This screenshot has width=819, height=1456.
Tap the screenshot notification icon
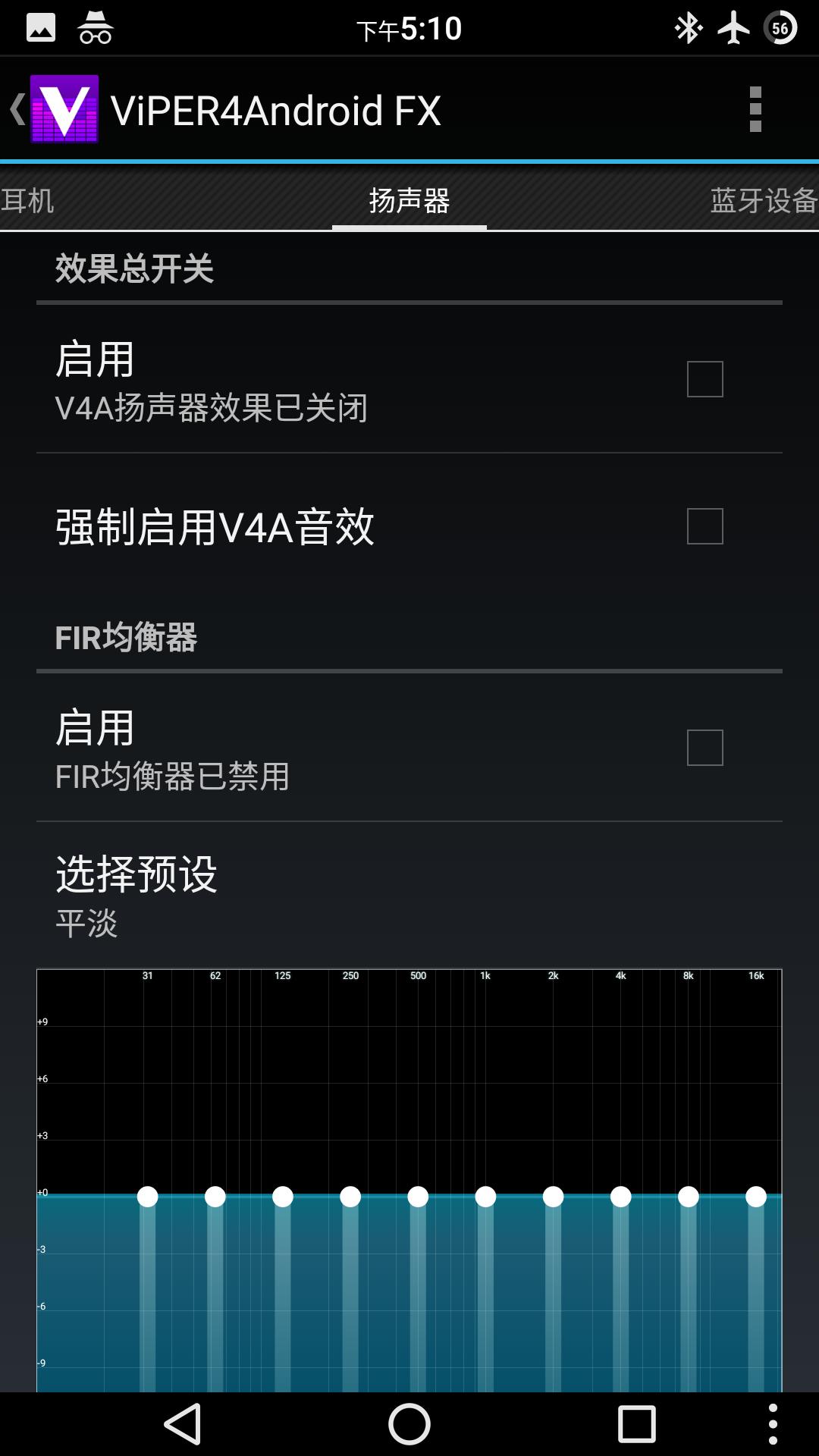(x=41, y=27)
